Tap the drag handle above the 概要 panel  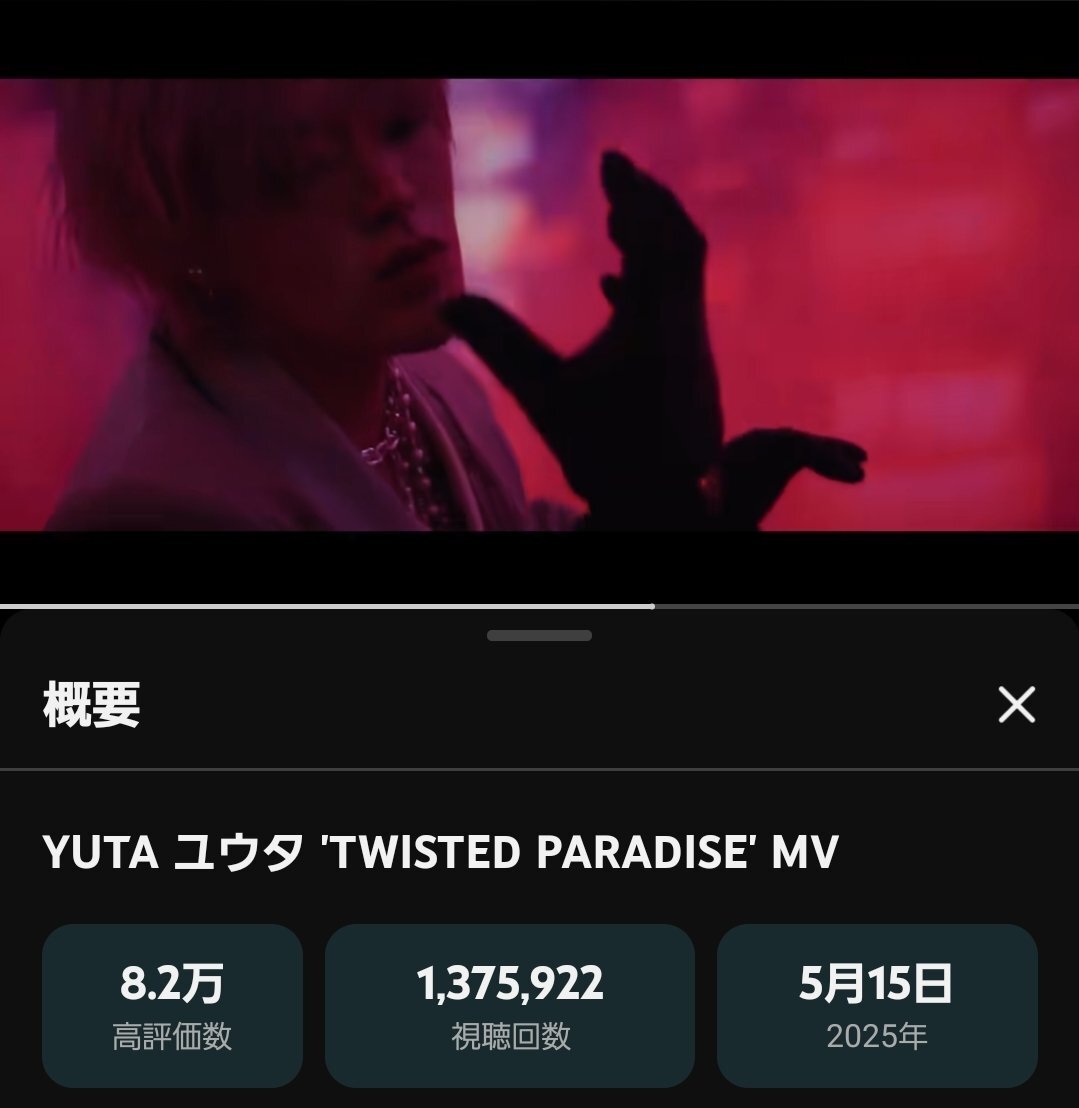coord(539,636)
